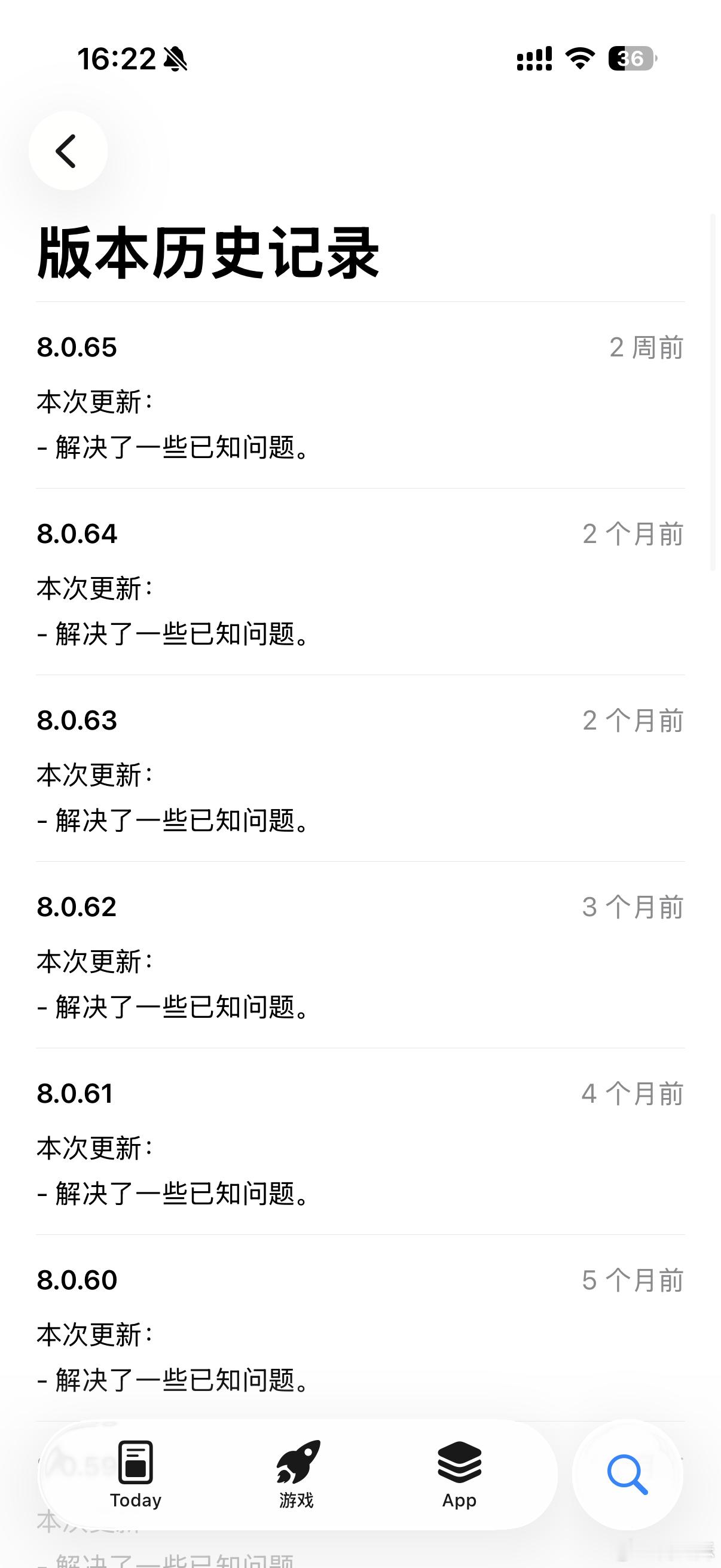Switch to the App tab

459,1474
